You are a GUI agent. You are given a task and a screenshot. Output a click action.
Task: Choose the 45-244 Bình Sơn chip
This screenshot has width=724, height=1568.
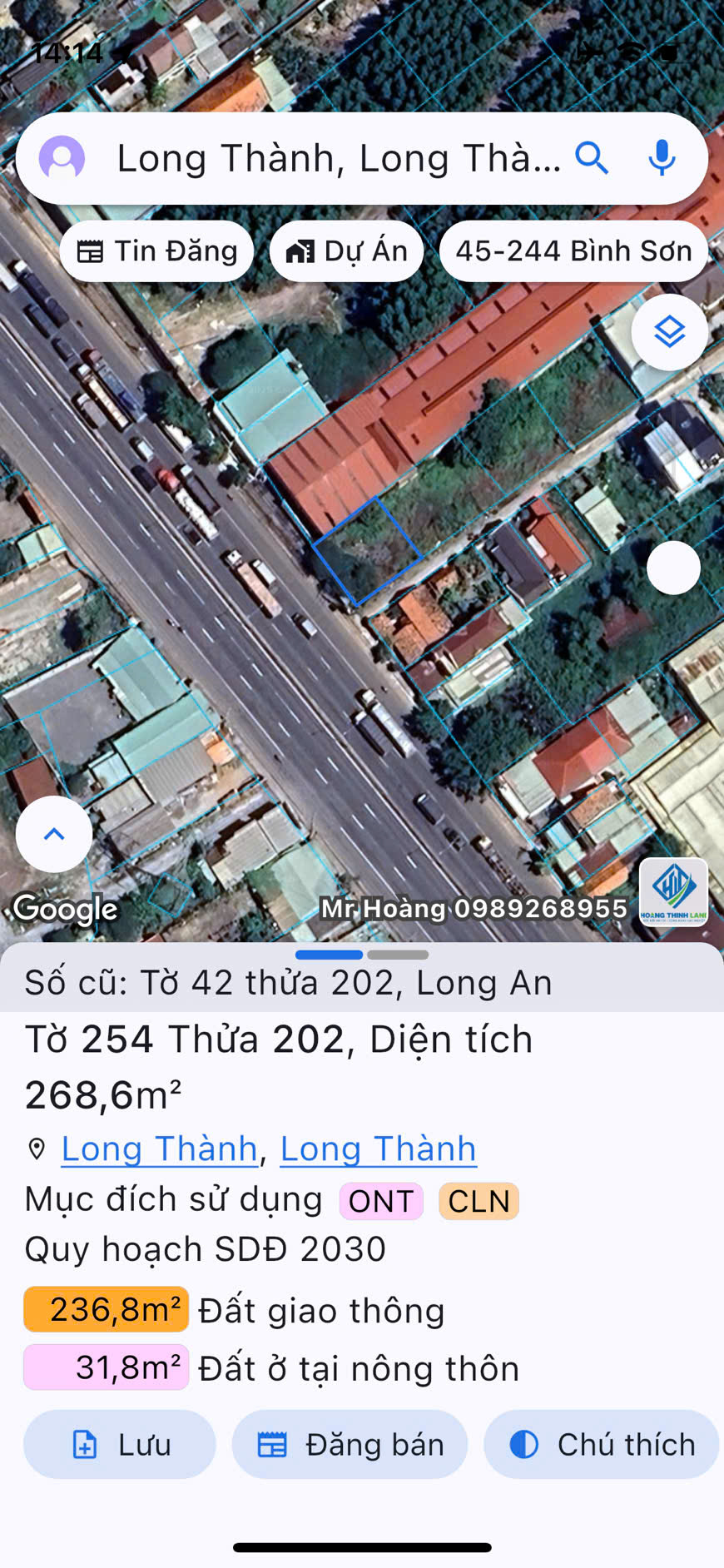click(573, 251)
